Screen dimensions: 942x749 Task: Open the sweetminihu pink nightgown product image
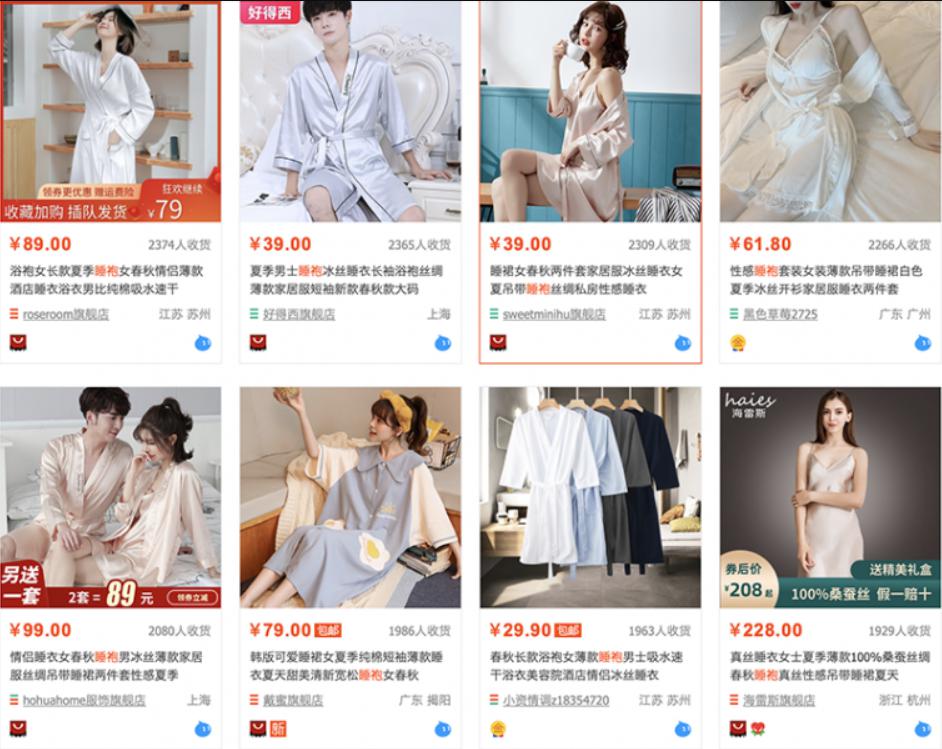pos(590,110)
